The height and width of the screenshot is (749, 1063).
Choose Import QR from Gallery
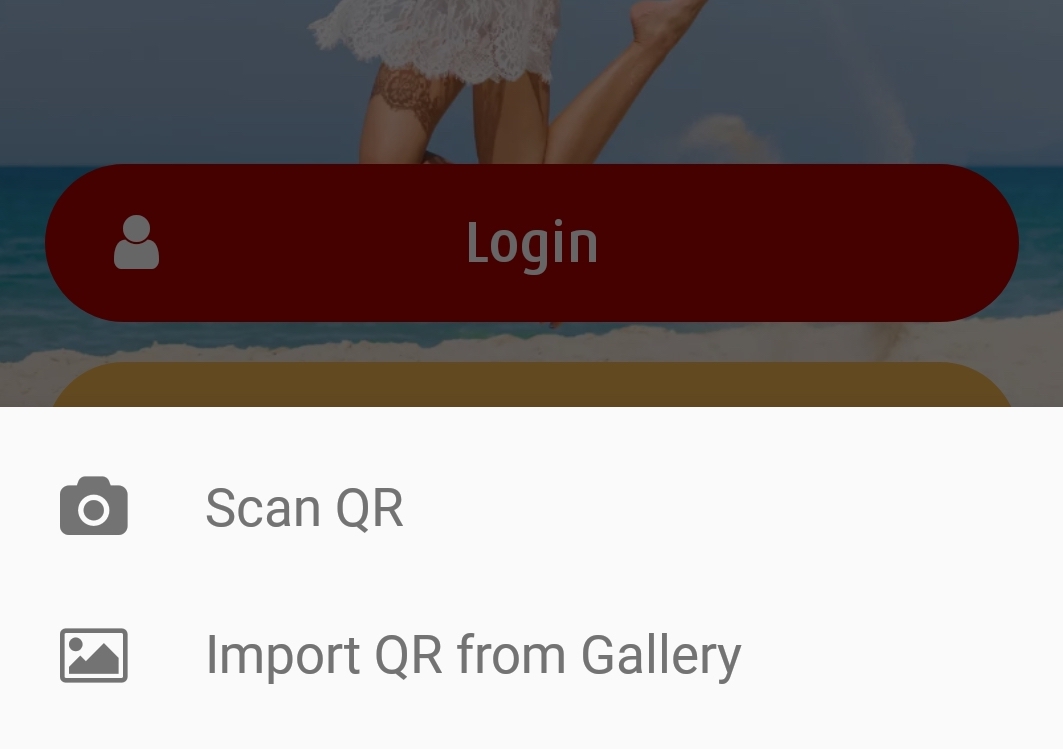472,656
